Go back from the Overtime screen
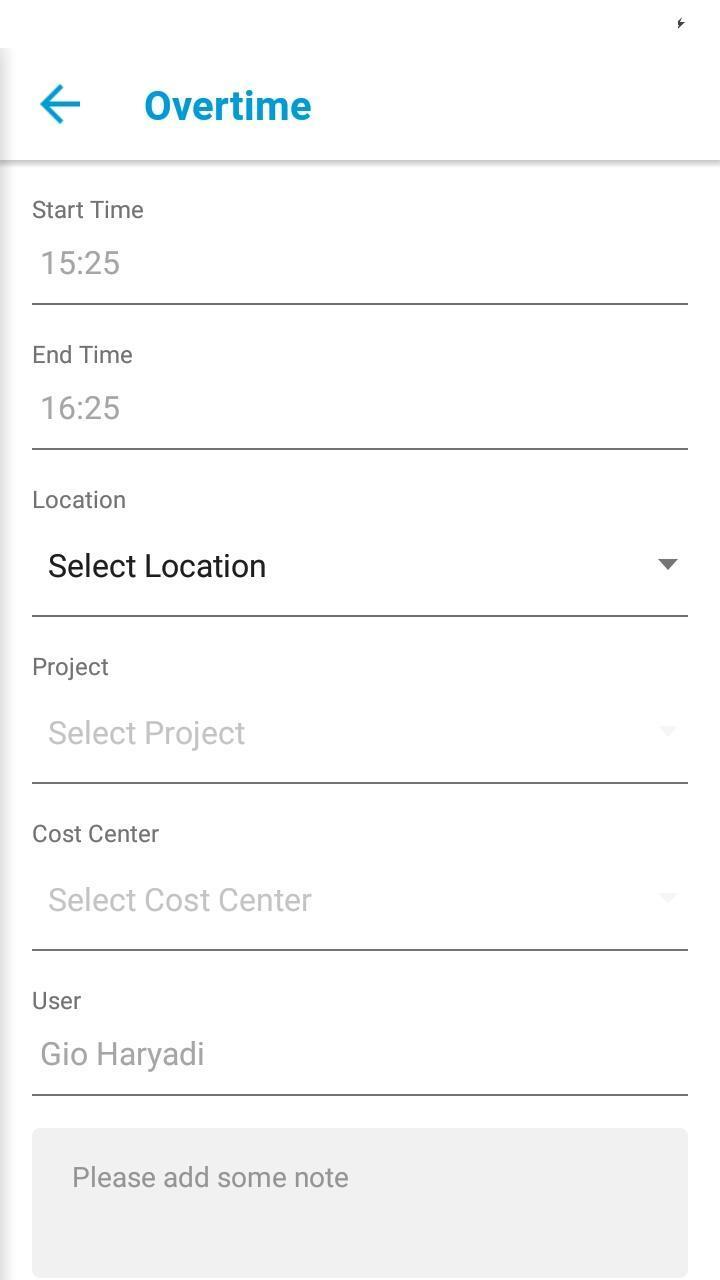Viewport: 720px width, 1280px height. pos(60,104)
